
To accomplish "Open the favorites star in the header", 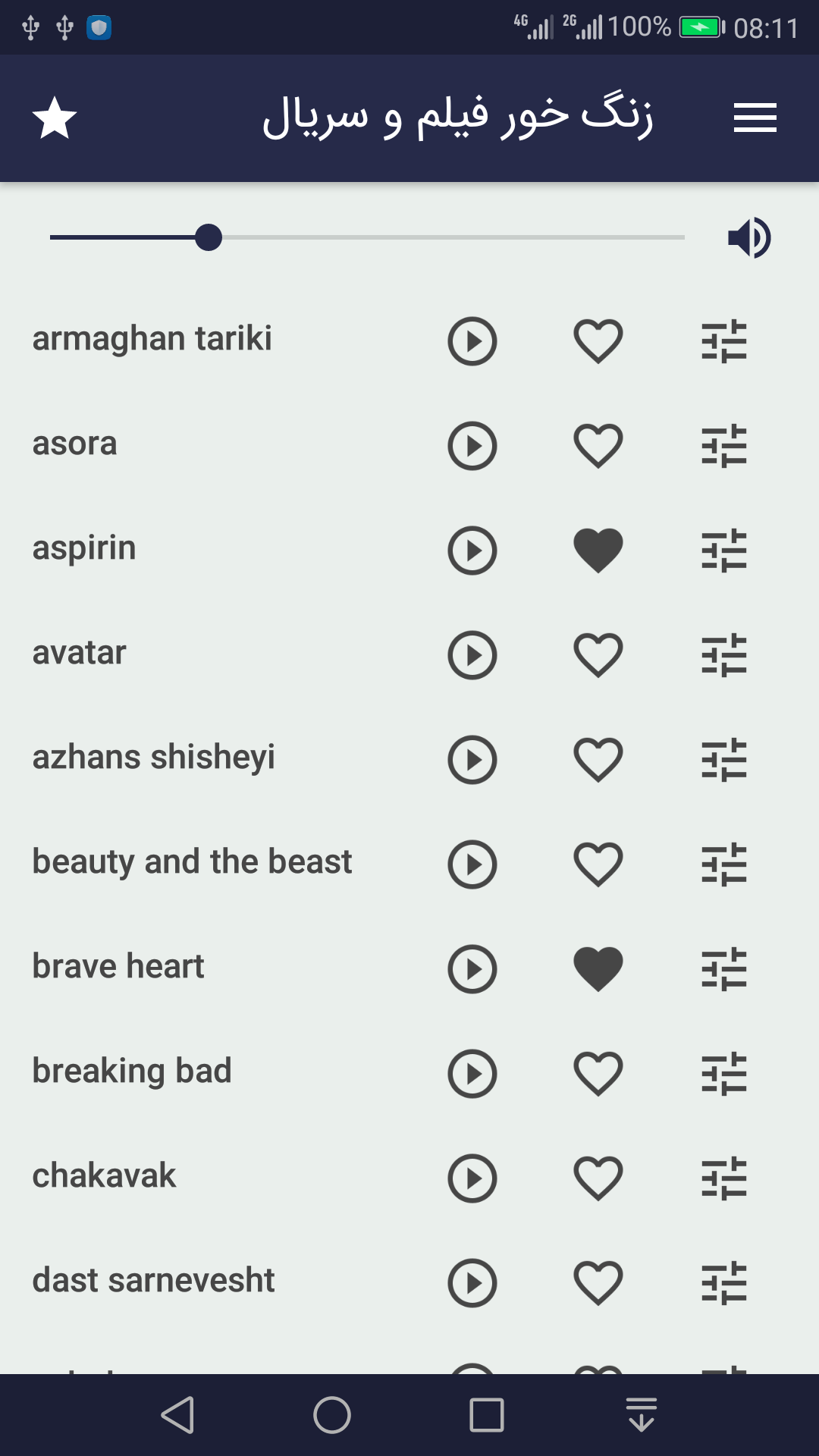I will pos(55,118).
